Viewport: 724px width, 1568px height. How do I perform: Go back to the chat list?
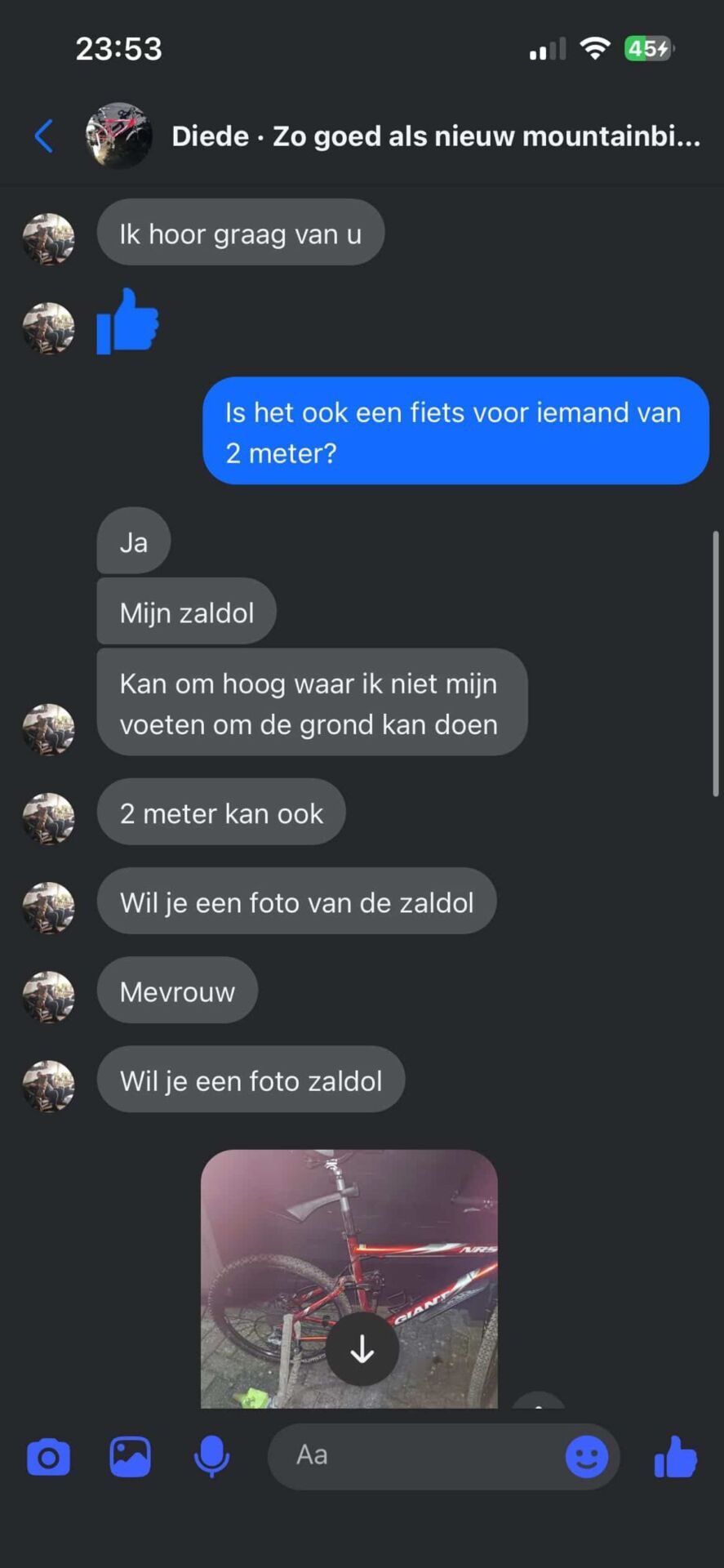point(44,136)
